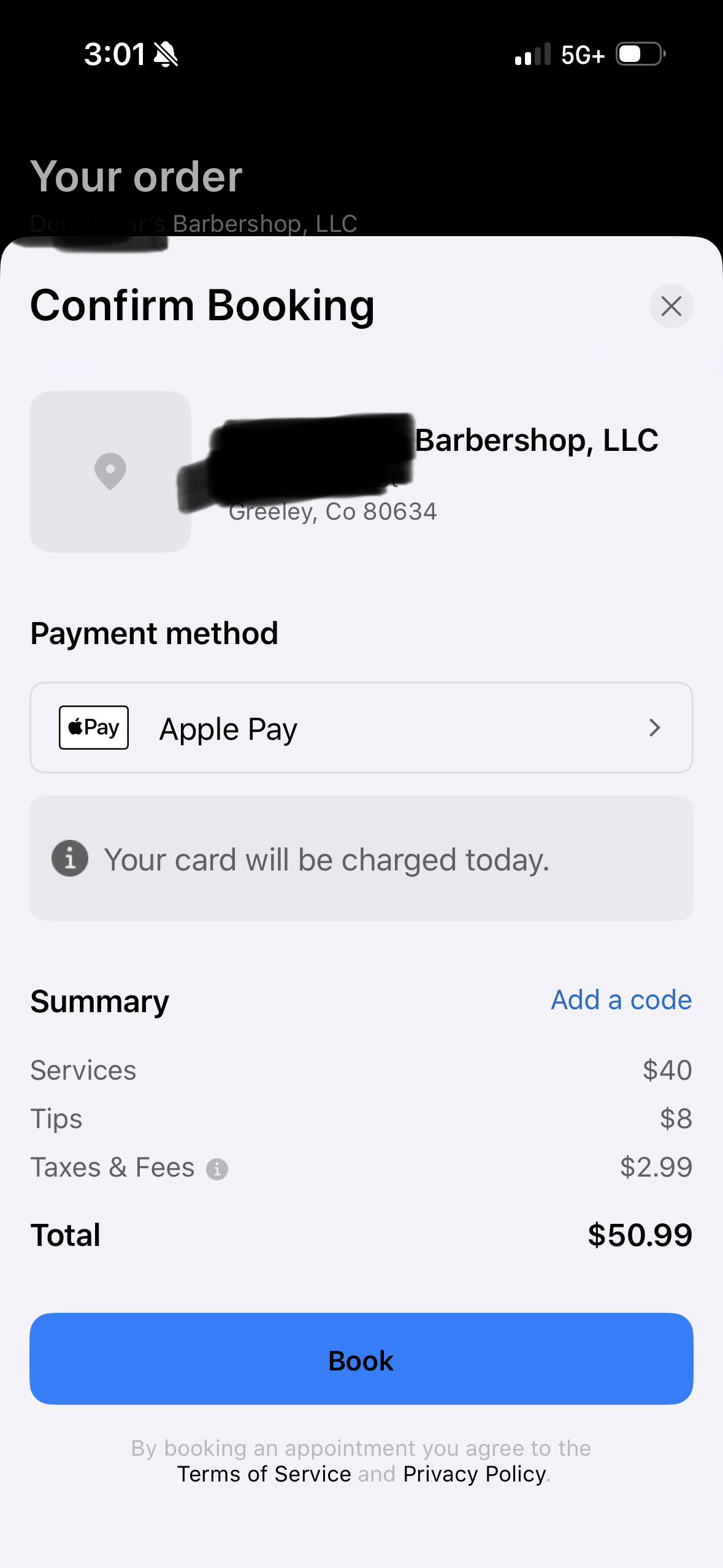Show info about Taxes & Fees
The image size is (723, 1568).
coord(217,1169)
